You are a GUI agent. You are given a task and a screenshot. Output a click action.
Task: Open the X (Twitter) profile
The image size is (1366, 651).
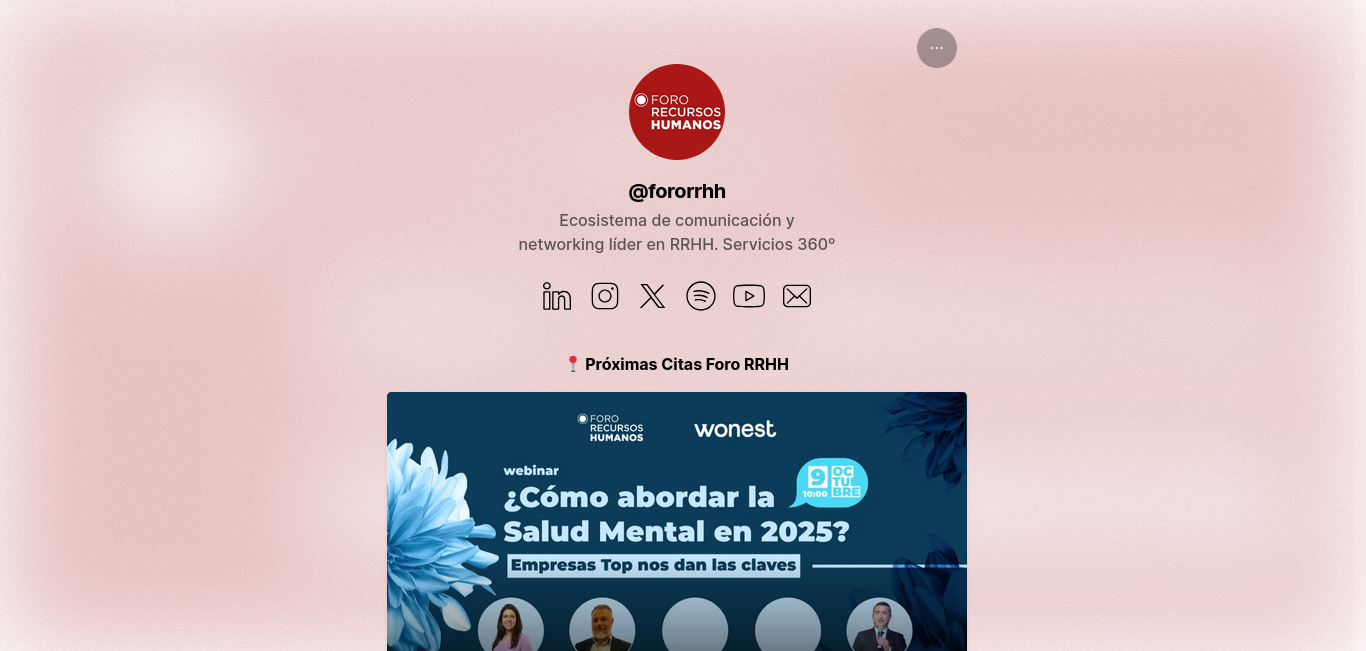(x=653, y=296)
